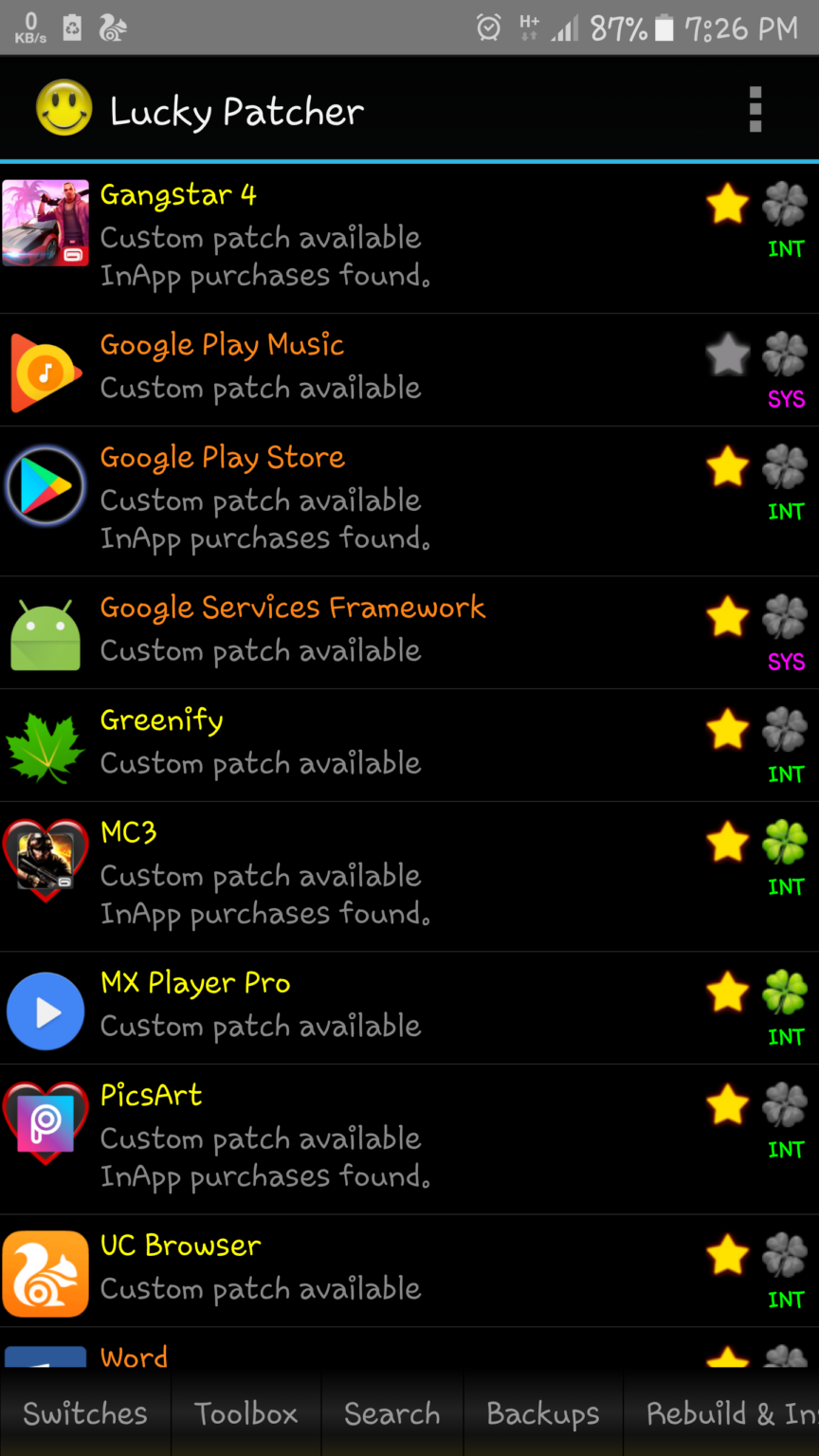Open Rebuild & Install option
This screenshot has height=1456, width=819.
(725, 1413)
